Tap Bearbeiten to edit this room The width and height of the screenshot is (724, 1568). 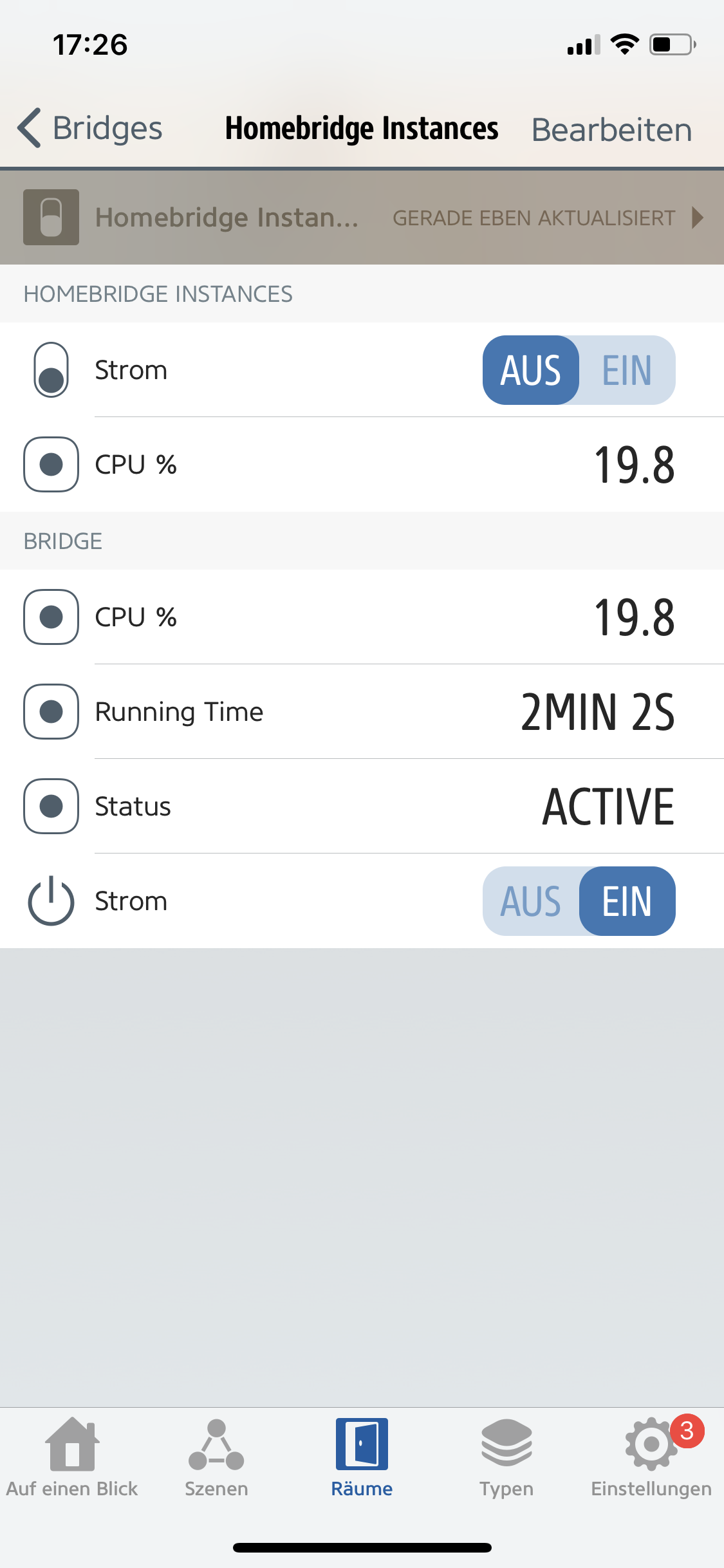[611, 130]
